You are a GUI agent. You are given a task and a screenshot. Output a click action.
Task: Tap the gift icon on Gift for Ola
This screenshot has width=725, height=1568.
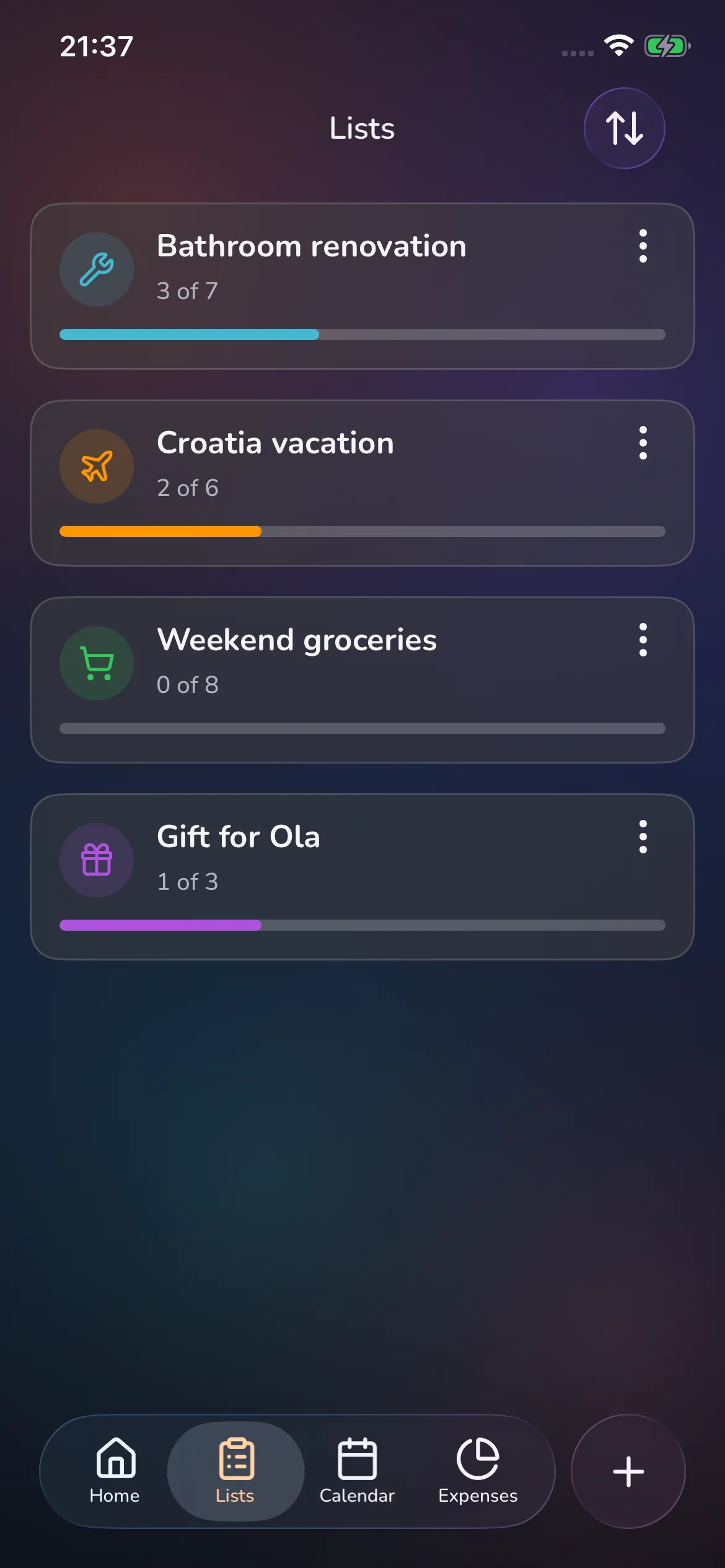tap(96, 860)
